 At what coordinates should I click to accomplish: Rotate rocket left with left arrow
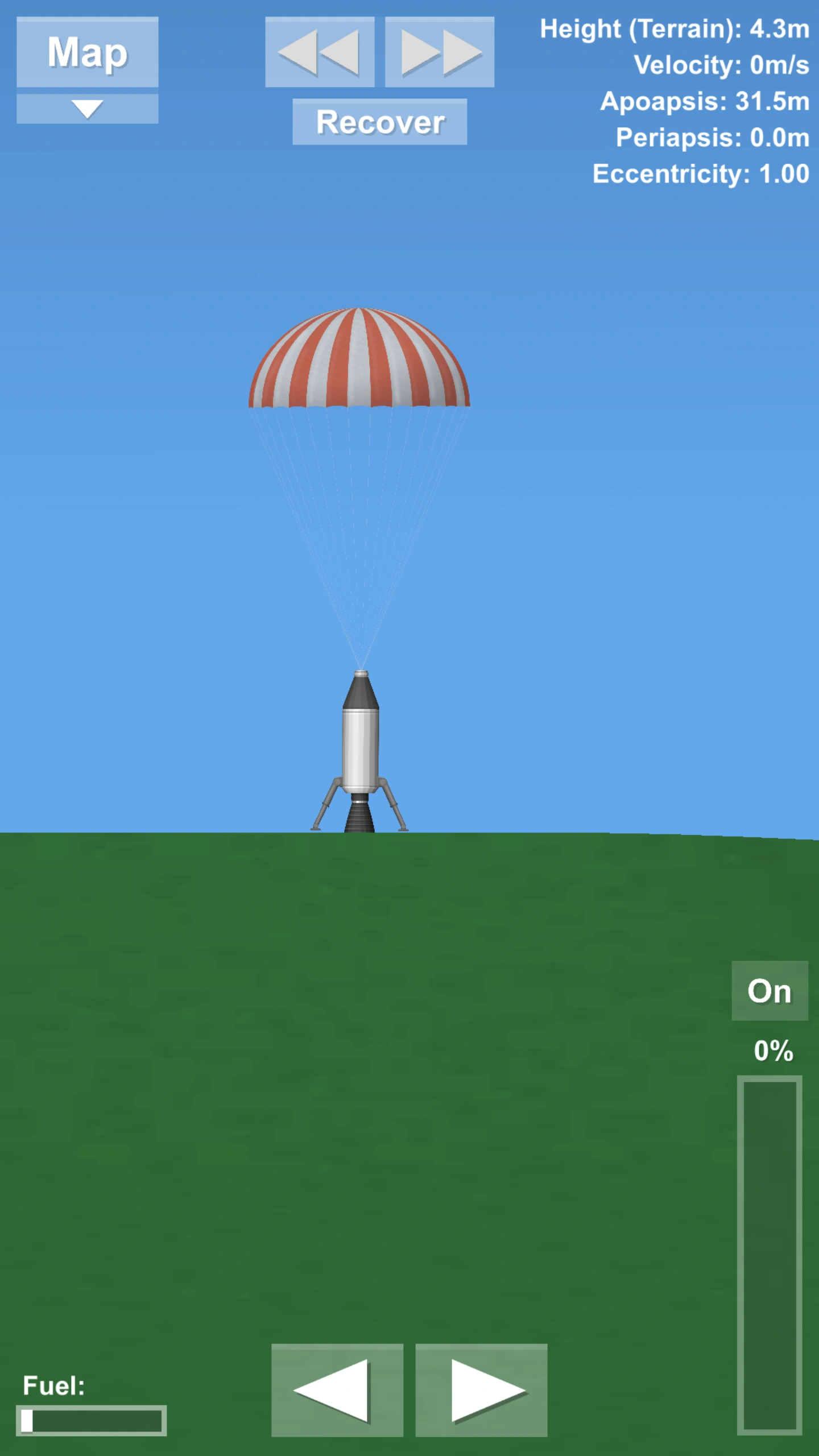click(x=337, y=1390)
